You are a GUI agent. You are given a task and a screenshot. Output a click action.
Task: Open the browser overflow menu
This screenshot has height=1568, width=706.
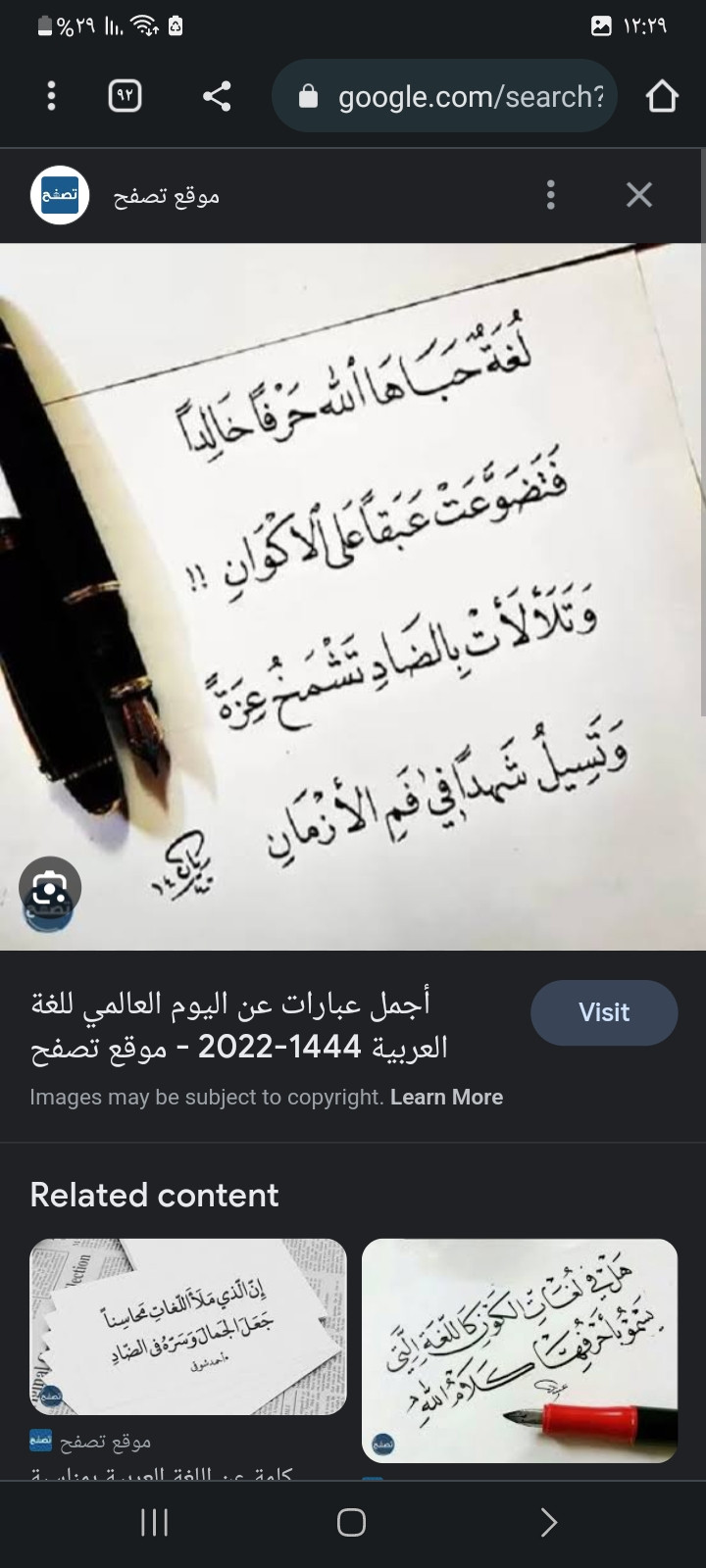coord(51,96)
